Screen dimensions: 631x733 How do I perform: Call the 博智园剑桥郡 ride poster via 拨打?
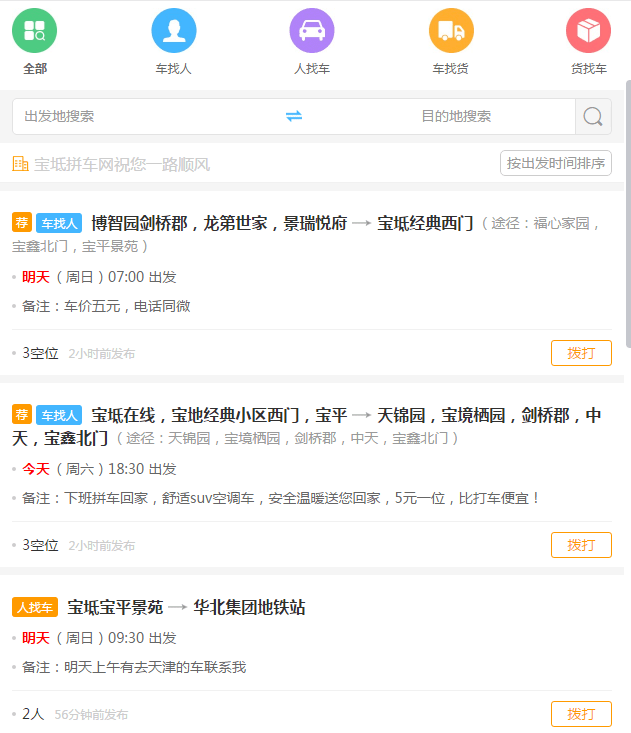point(581,353)
